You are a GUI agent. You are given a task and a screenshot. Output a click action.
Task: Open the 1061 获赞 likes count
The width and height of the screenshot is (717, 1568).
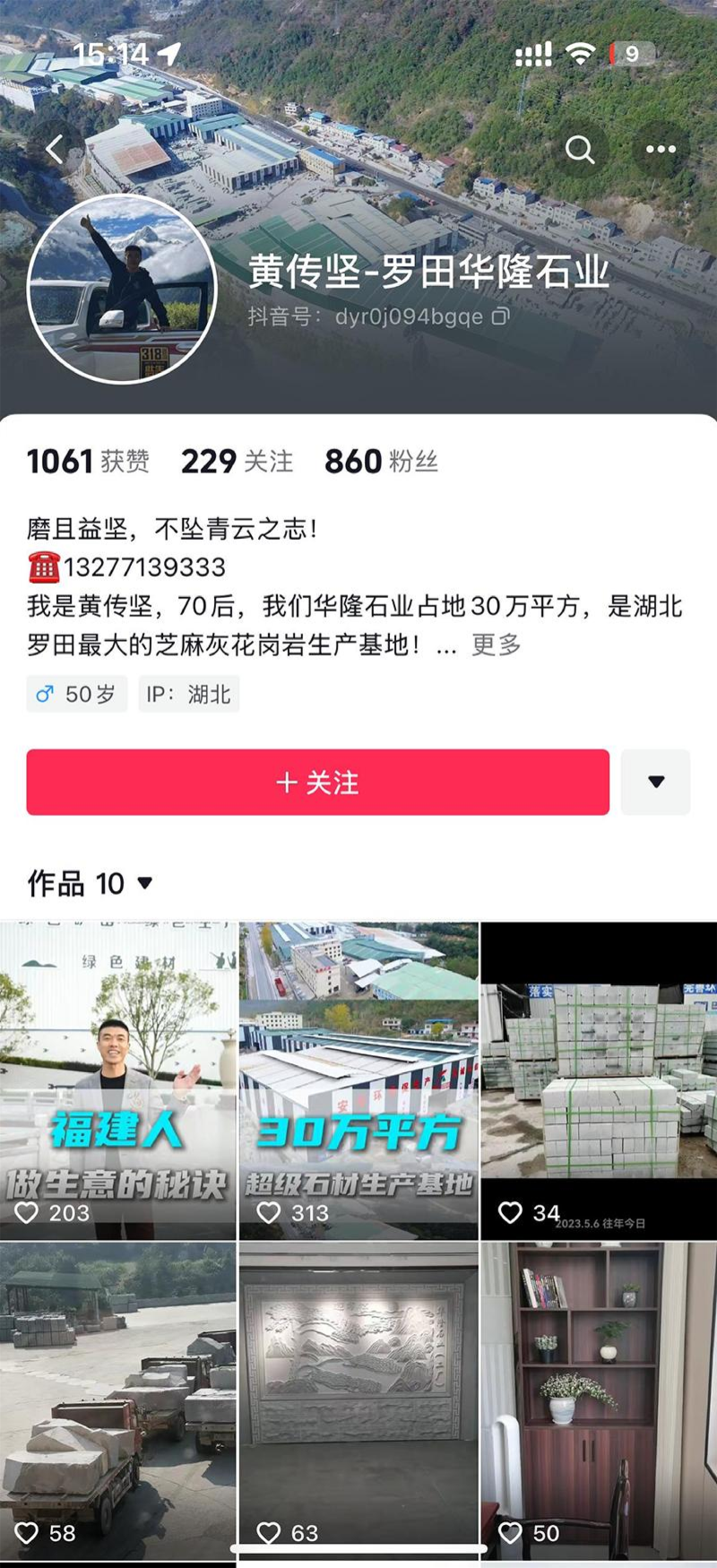click(88, 462)
